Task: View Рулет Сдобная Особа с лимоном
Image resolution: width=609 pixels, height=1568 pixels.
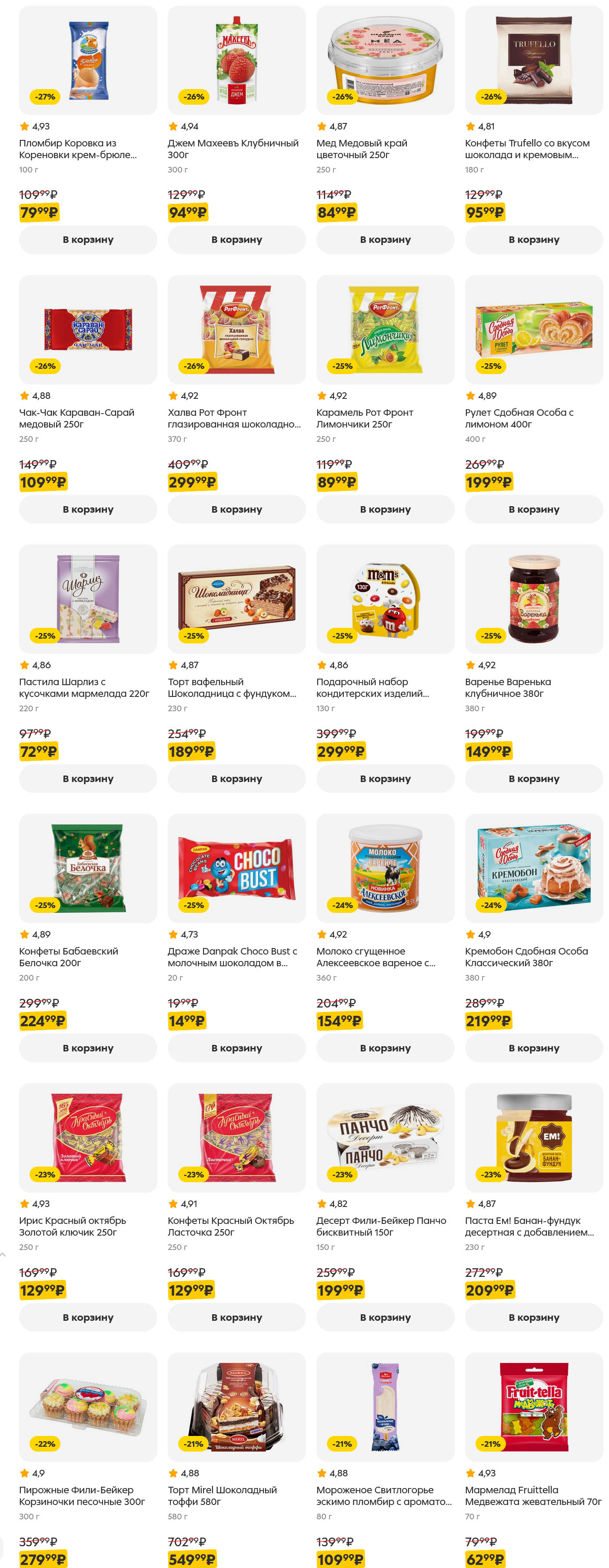Action: (533, 329)
